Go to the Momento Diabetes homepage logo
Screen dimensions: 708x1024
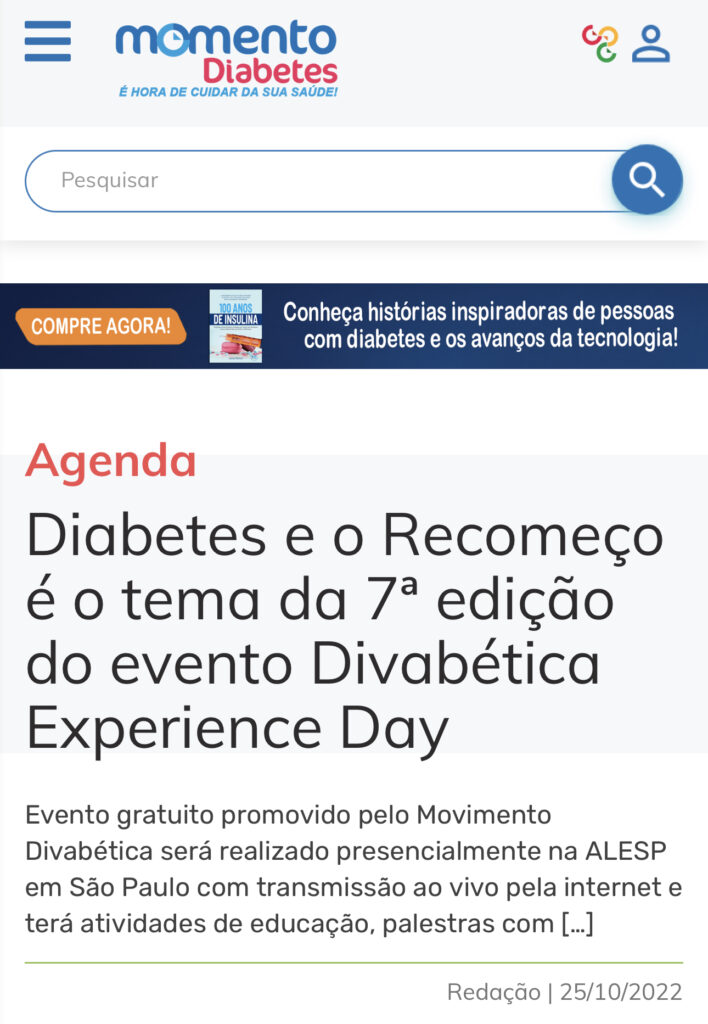(227, 57)
